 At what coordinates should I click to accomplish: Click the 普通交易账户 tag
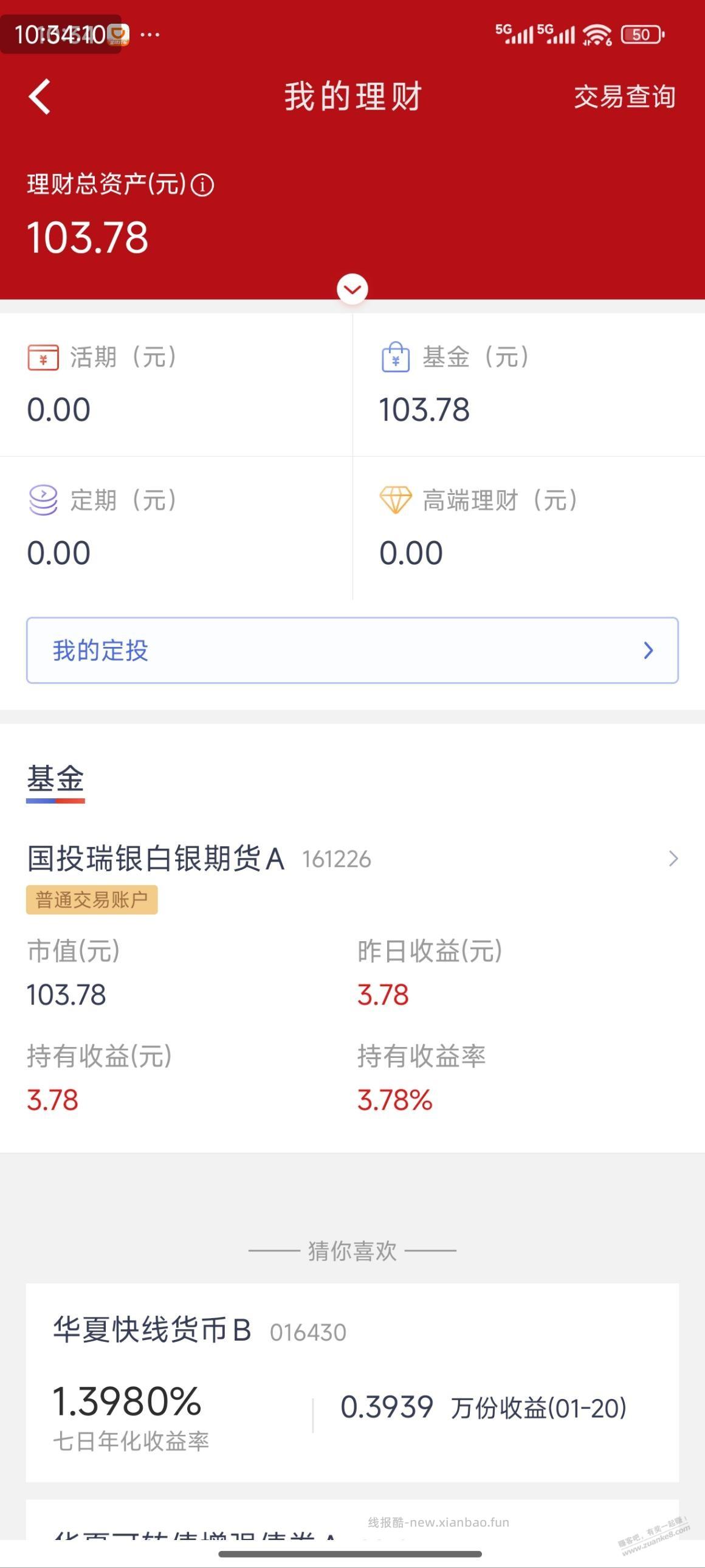[92, 900]
